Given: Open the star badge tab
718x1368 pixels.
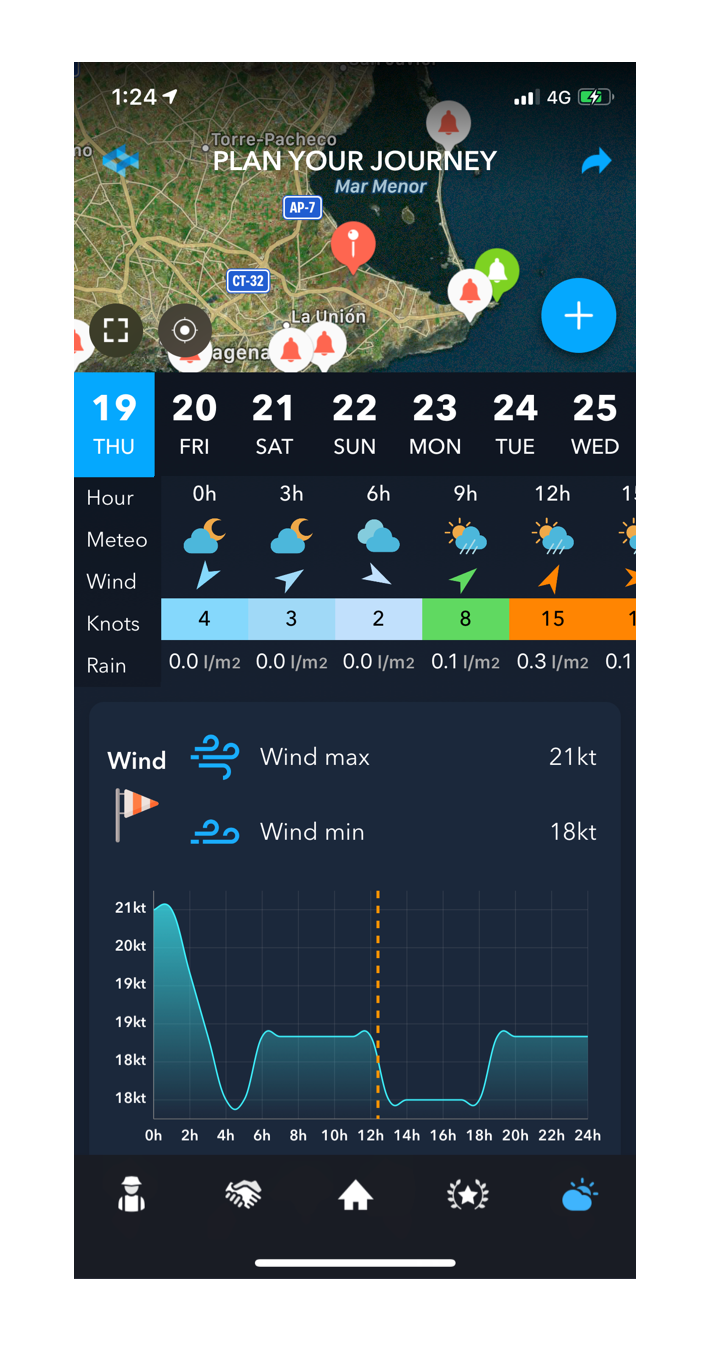Looking at the screenshot, I should pyautogui.click(x=467, y=1195).
